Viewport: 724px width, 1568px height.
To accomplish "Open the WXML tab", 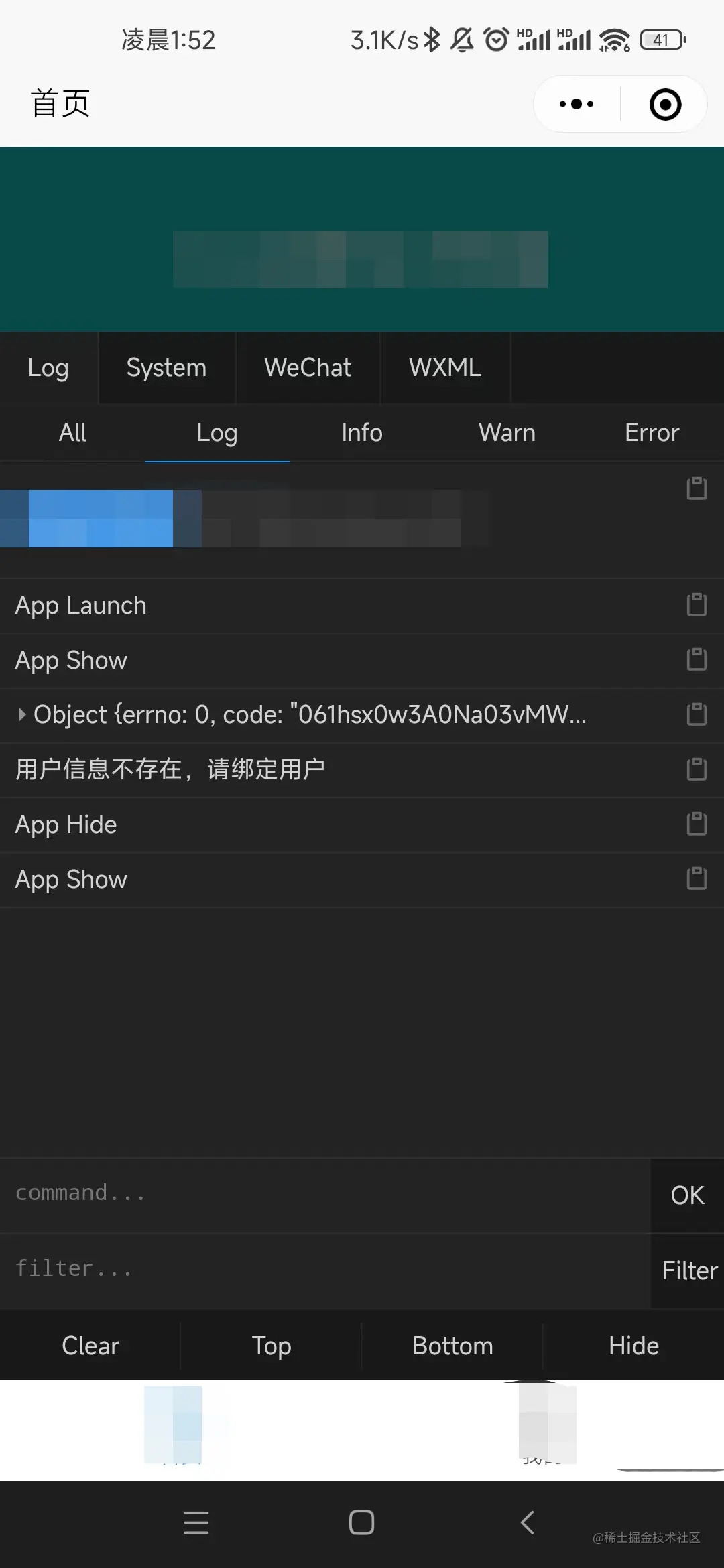I will 445,368.
